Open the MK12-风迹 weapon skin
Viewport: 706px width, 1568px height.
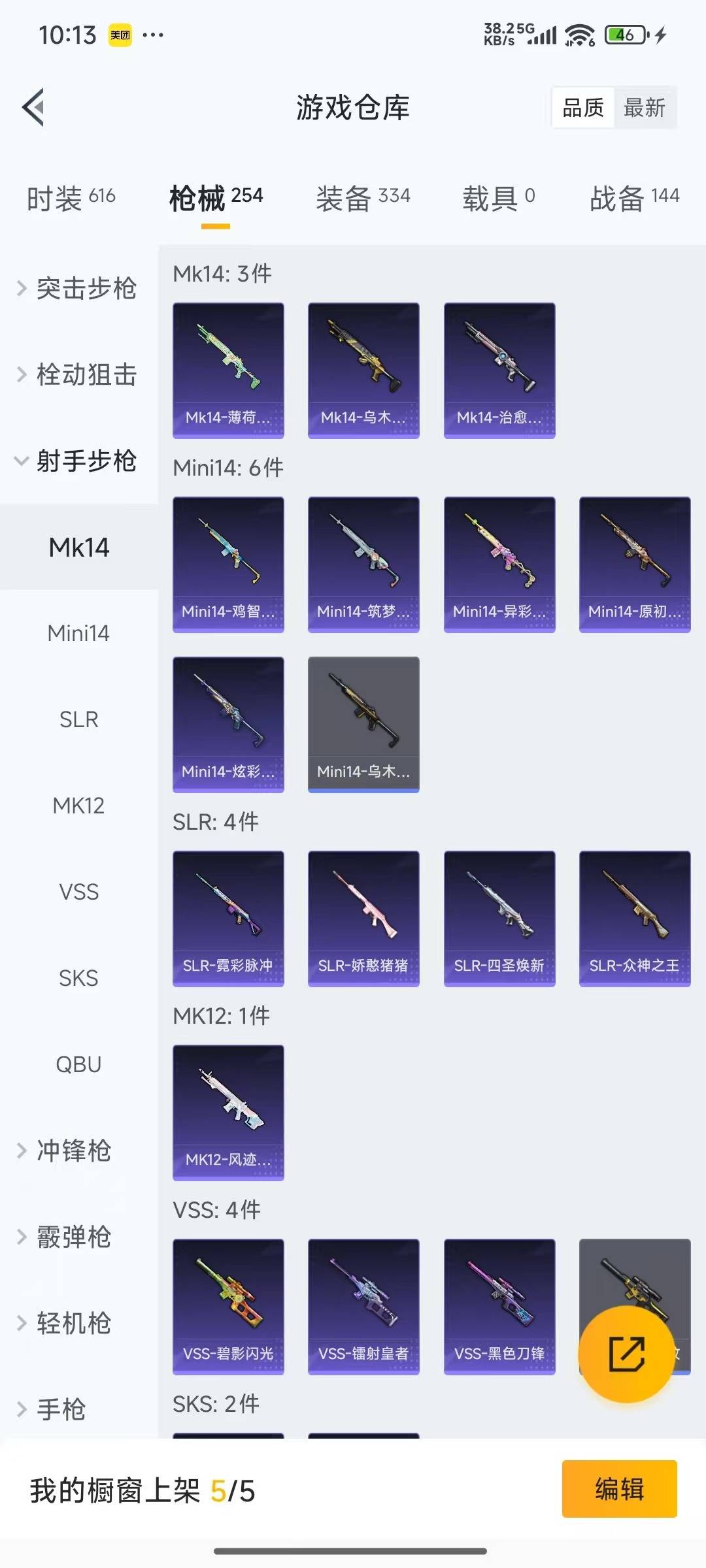point(227,1114)
